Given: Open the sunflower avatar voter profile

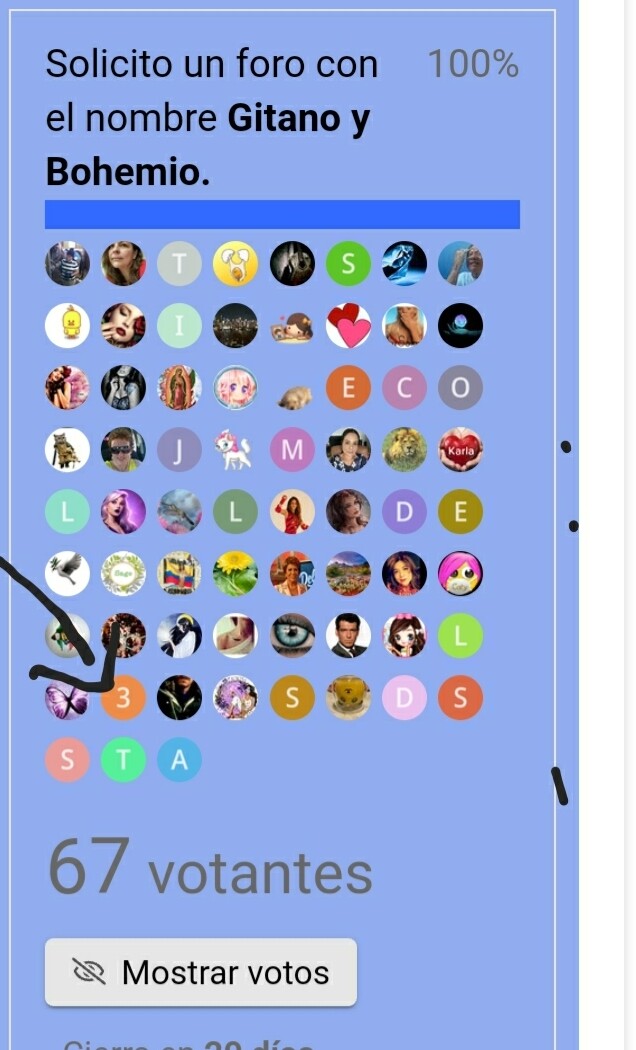Looking at the screenshot, I should coord(236,574).
